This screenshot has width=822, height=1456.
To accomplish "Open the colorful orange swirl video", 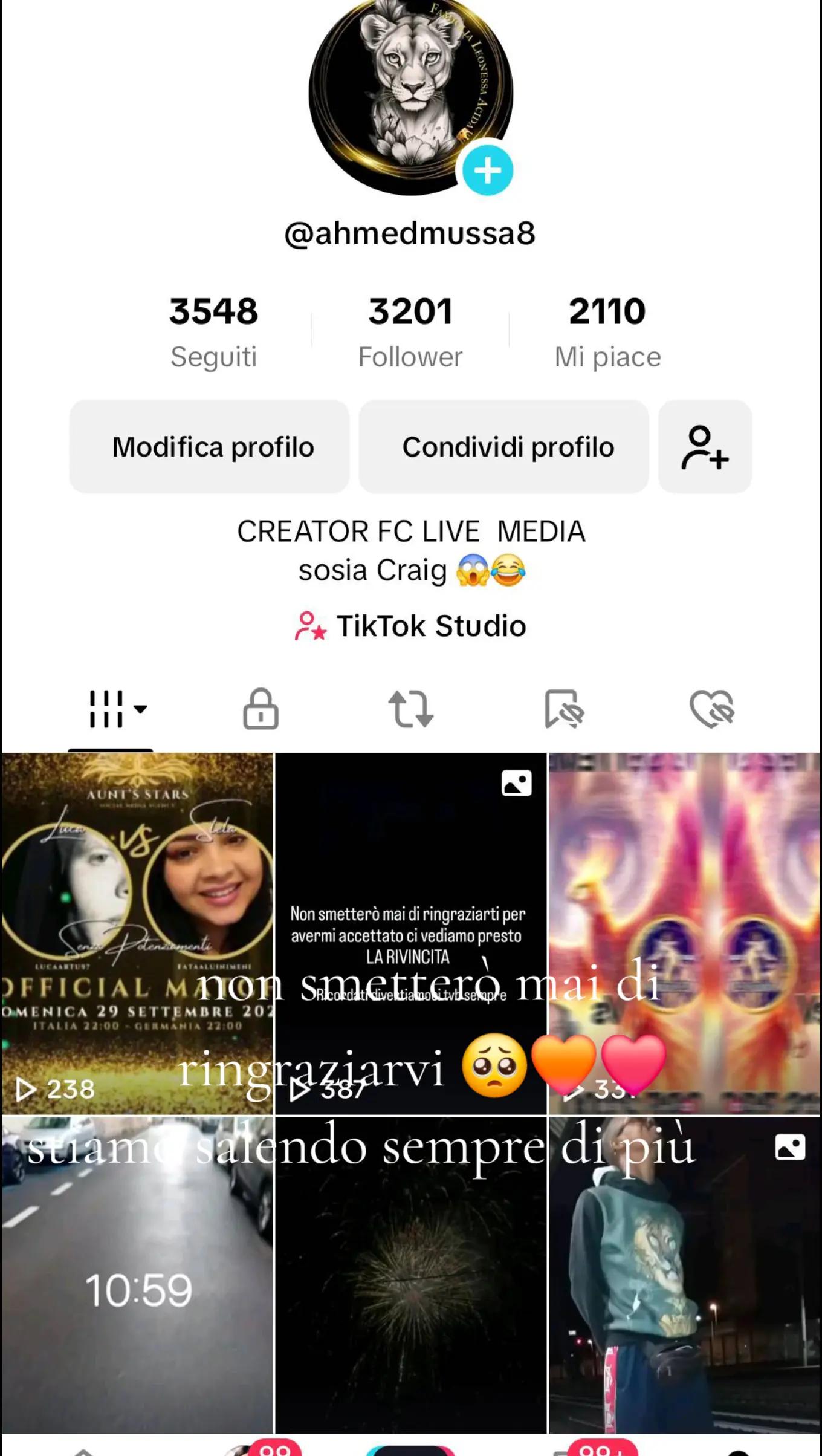I will (685, 933).
